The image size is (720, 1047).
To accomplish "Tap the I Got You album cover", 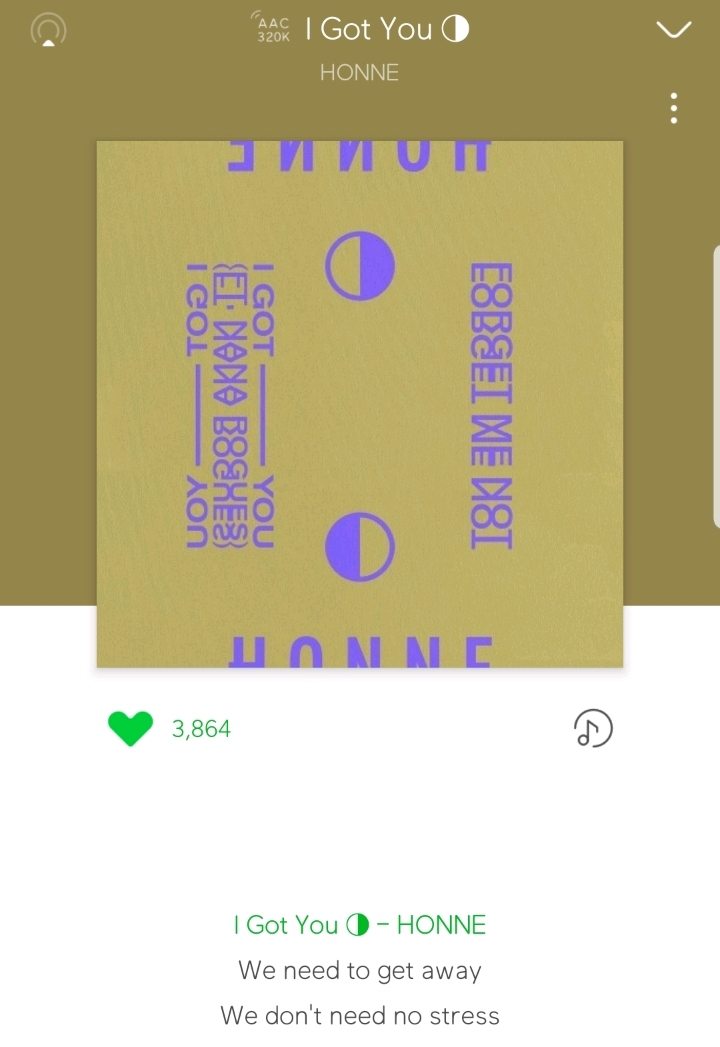I will click(360, 404).
